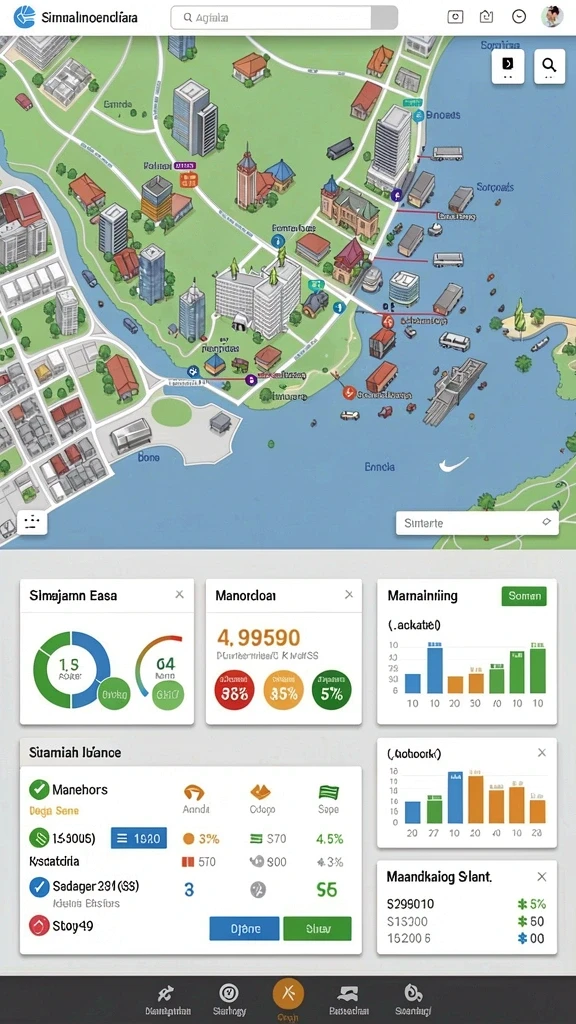Open the last bottom navigation tab
The width and height of the screenshot is (576, 1024).
click(413, 1000)
